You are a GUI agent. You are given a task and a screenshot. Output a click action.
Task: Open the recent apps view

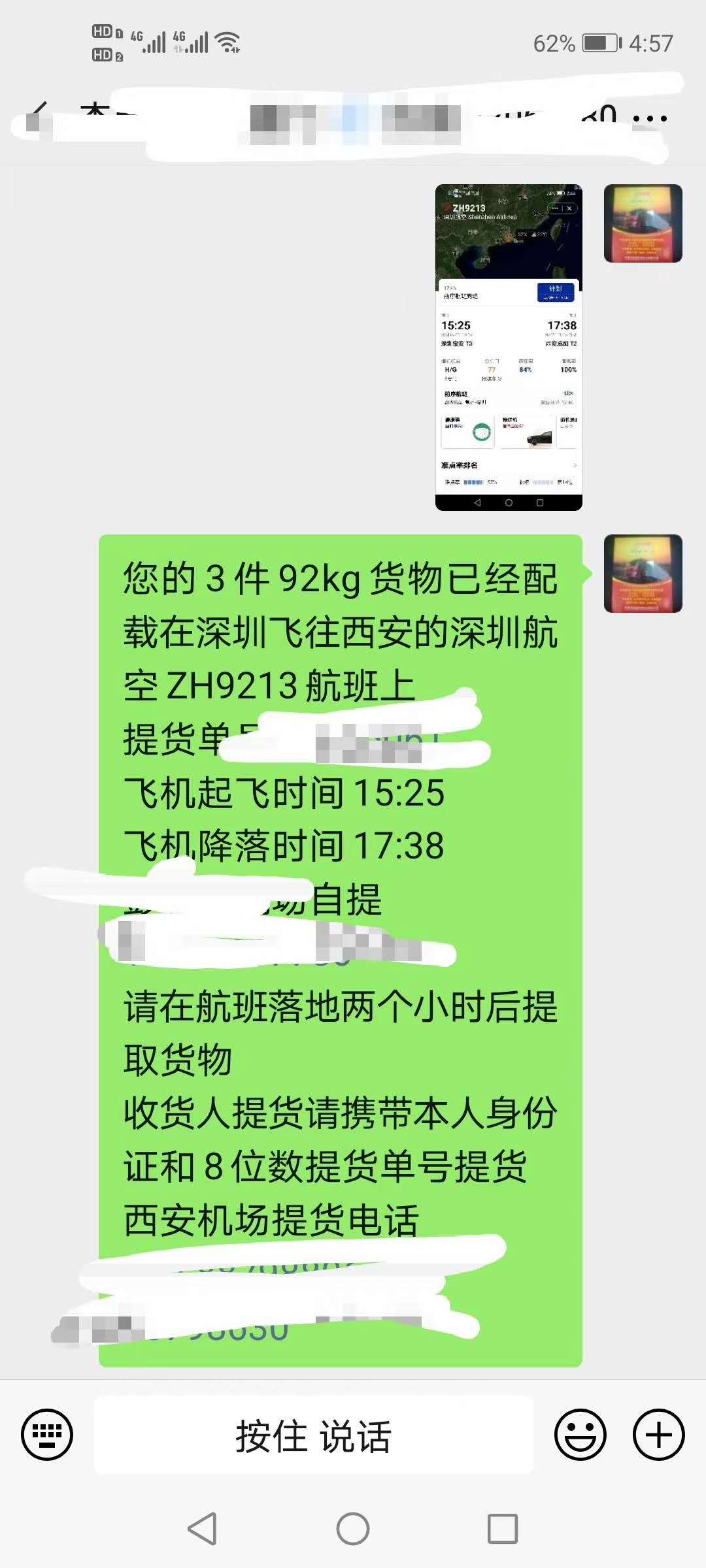(503, 1529)
